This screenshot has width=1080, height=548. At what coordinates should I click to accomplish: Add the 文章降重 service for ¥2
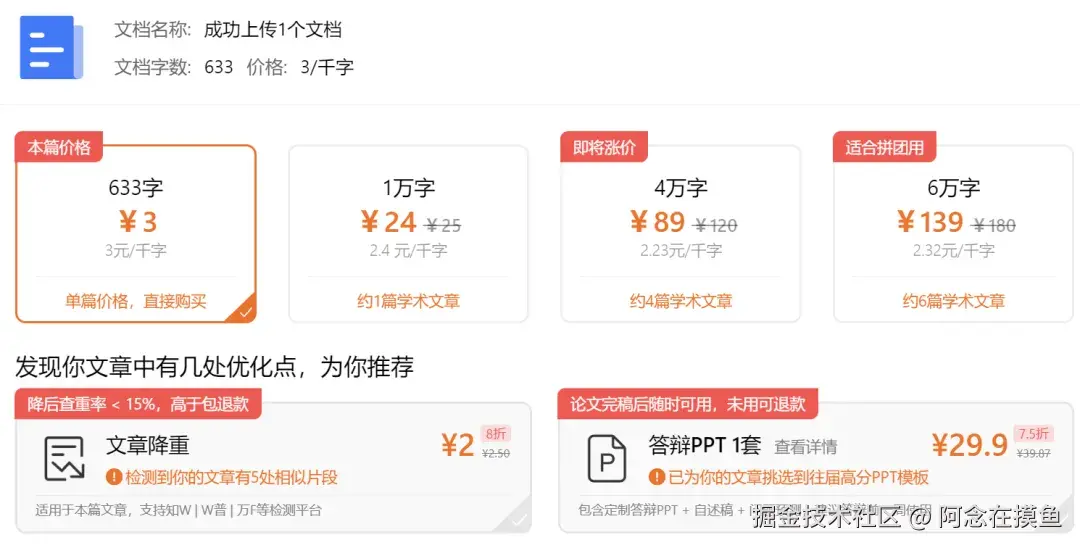pos(273,468)
